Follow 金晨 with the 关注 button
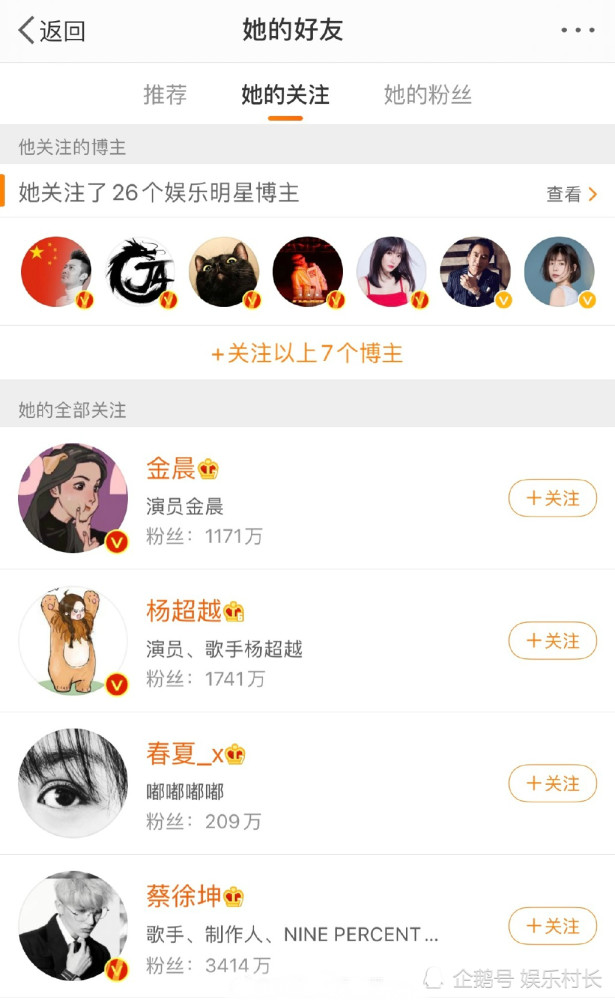This screenshot has height=1000, width=615. click(x=552, y=498)
